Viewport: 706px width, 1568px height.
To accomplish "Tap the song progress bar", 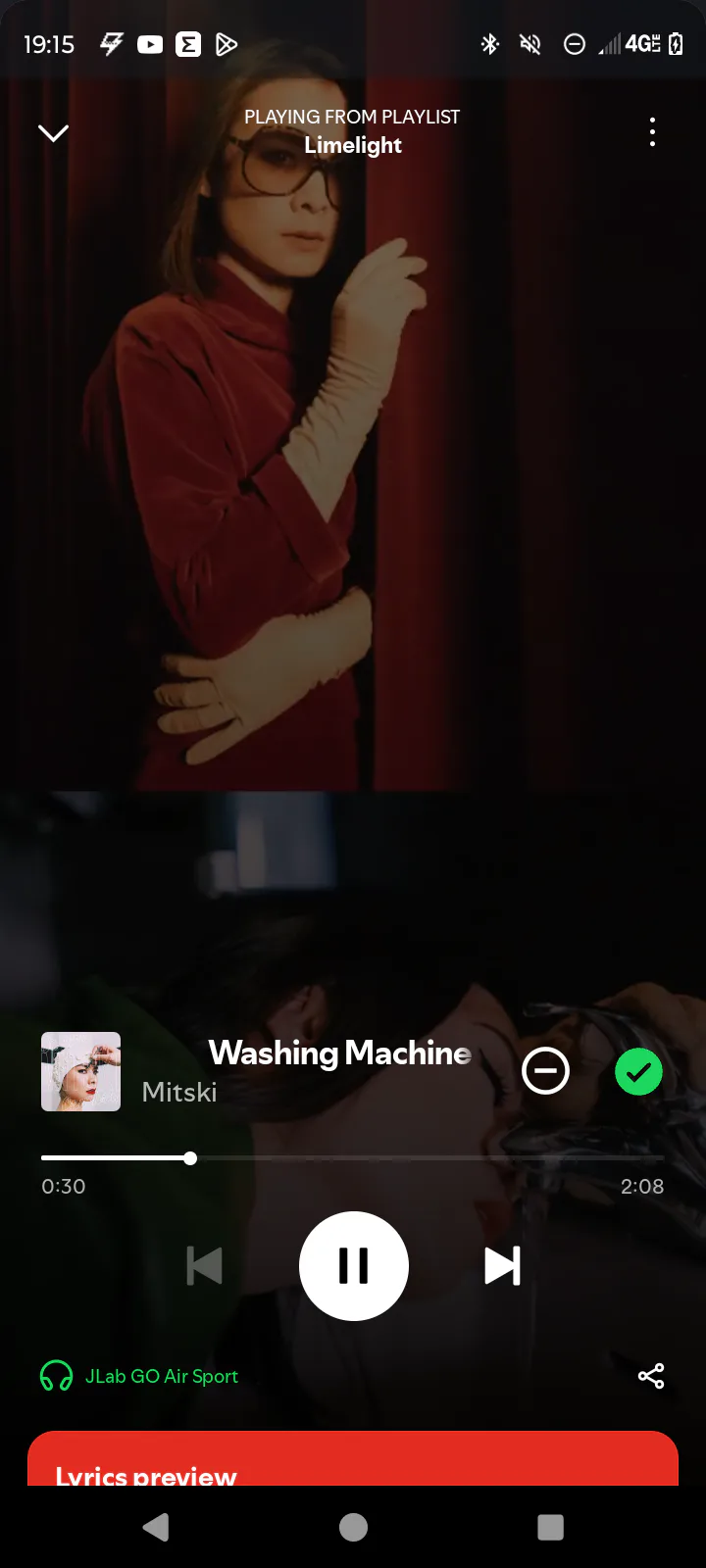I will pyautogui.click(x=353, y=1158).
